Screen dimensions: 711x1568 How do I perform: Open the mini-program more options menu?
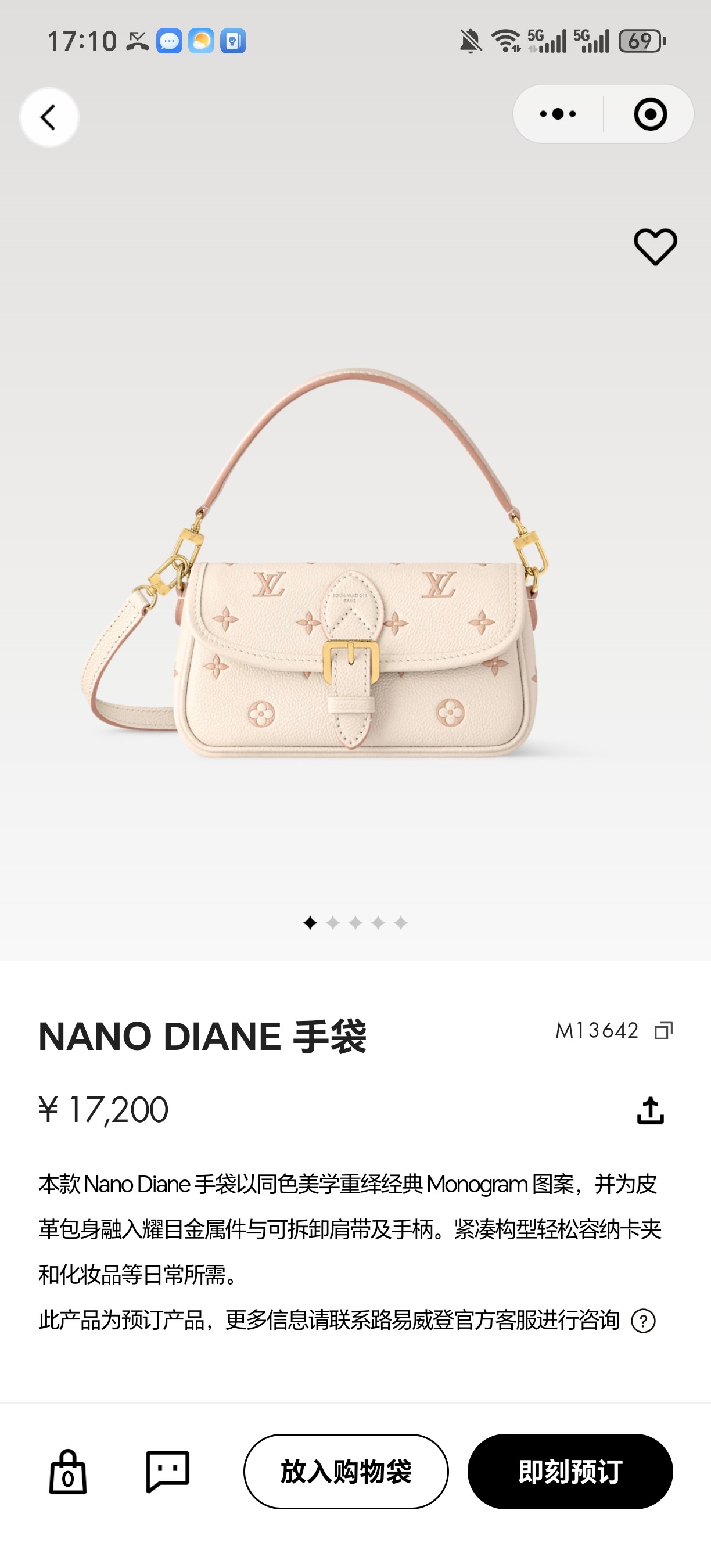(x=556, y=114)
